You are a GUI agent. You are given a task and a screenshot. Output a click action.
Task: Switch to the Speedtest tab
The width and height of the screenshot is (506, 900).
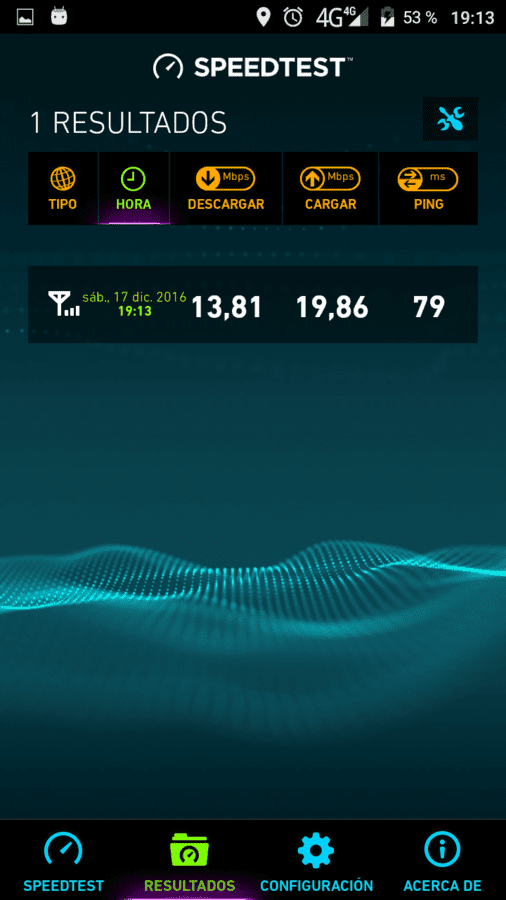(63, 860)
